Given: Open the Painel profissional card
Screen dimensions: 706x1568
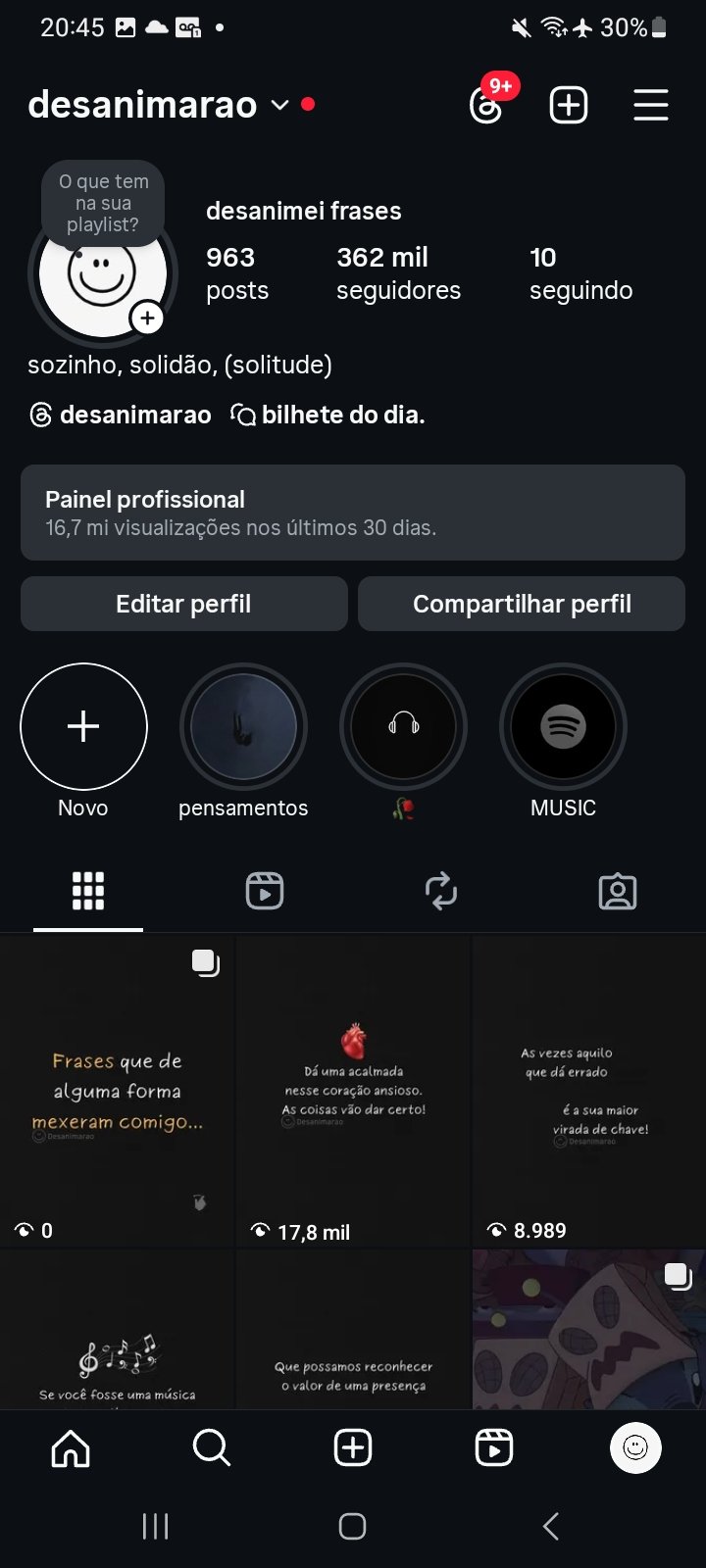Looking at the screenshot, I should tap(353, 513).
